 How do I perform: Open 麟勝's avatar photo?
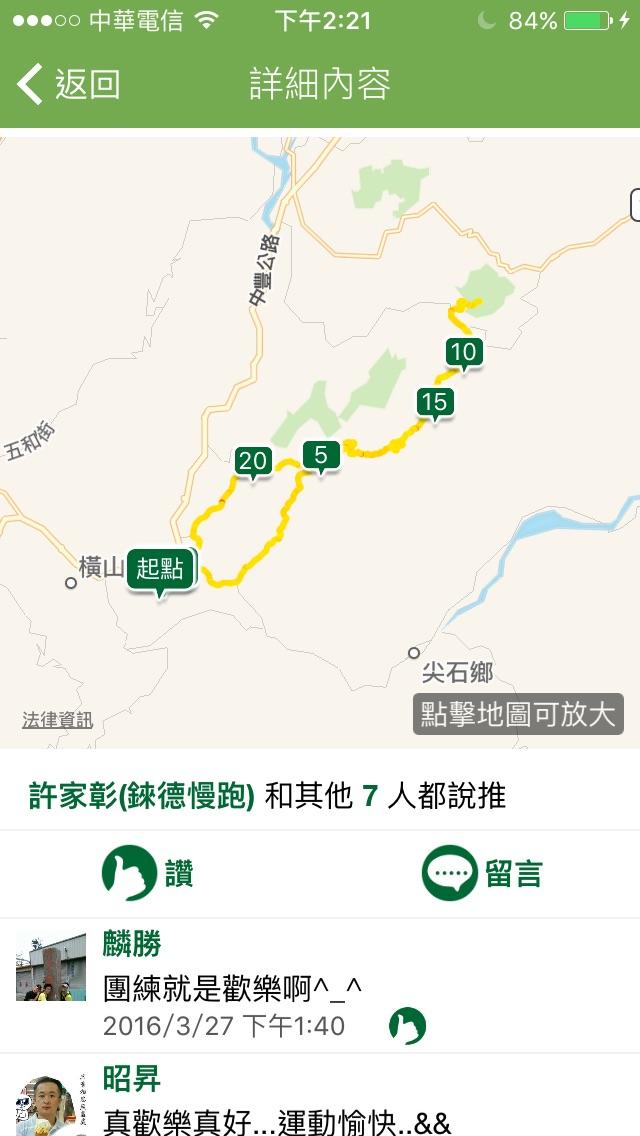[51, 967]
